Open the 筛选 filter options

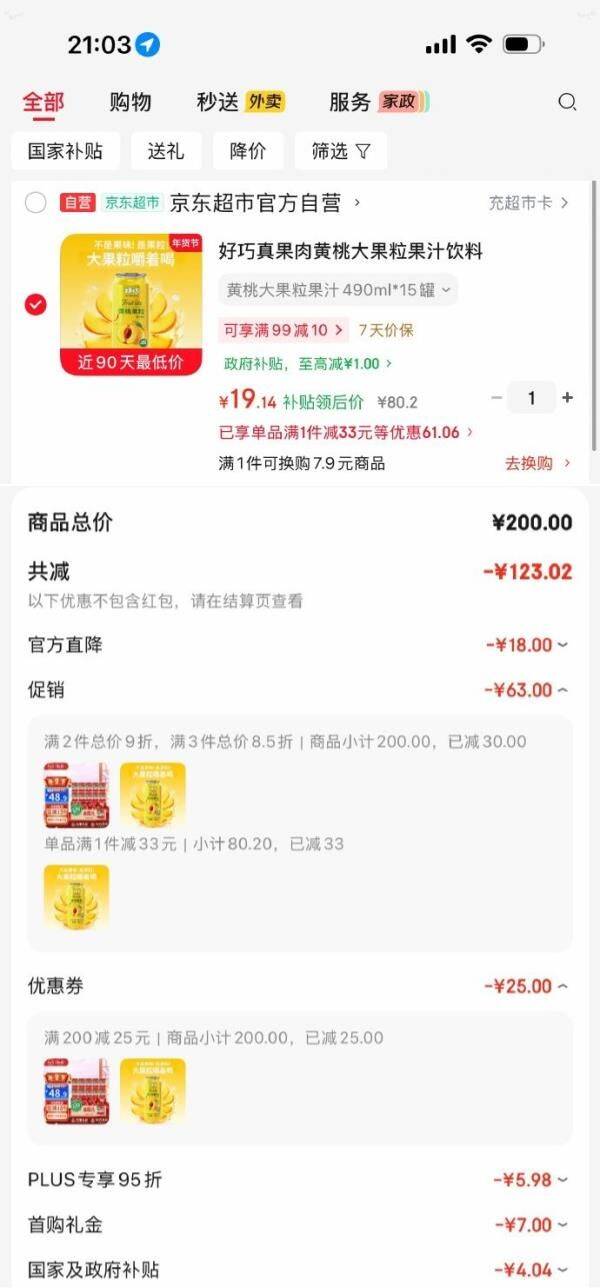coord(340,151)
